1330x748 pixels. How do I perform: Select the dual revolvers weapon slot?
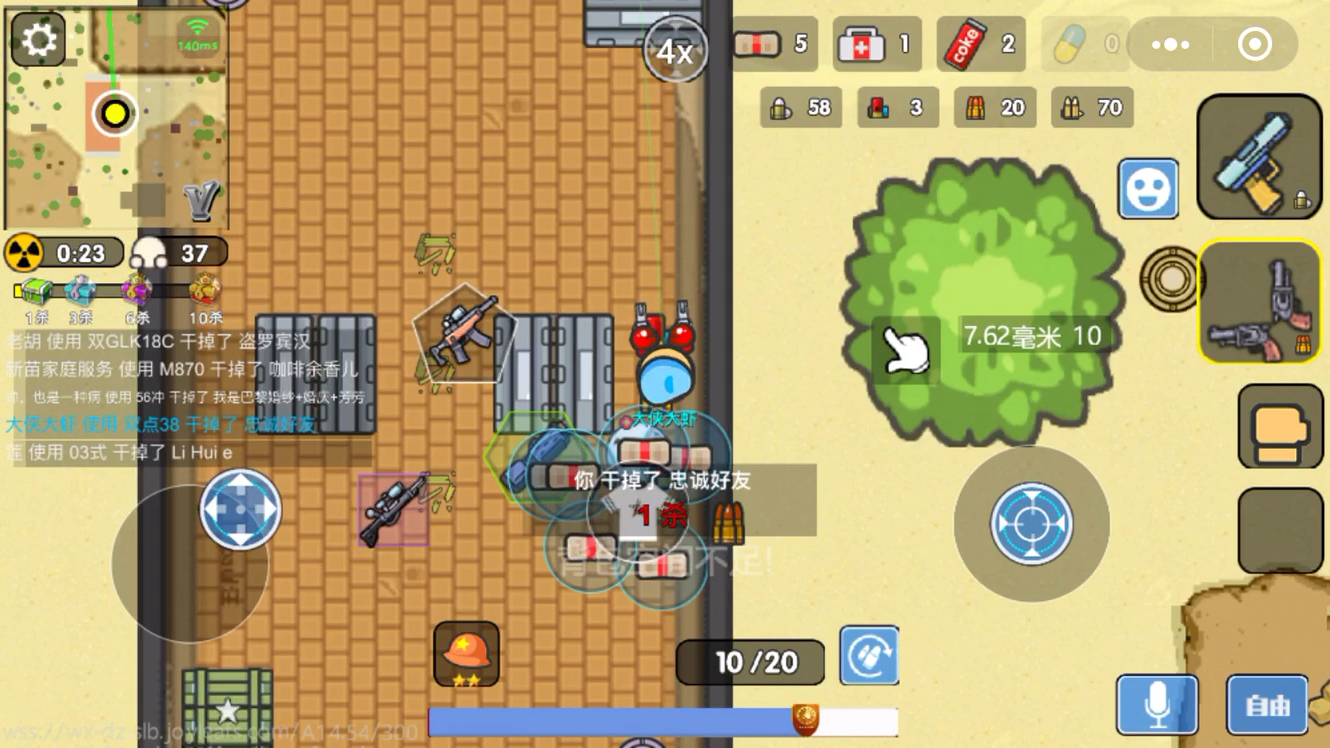[1259, 302]
